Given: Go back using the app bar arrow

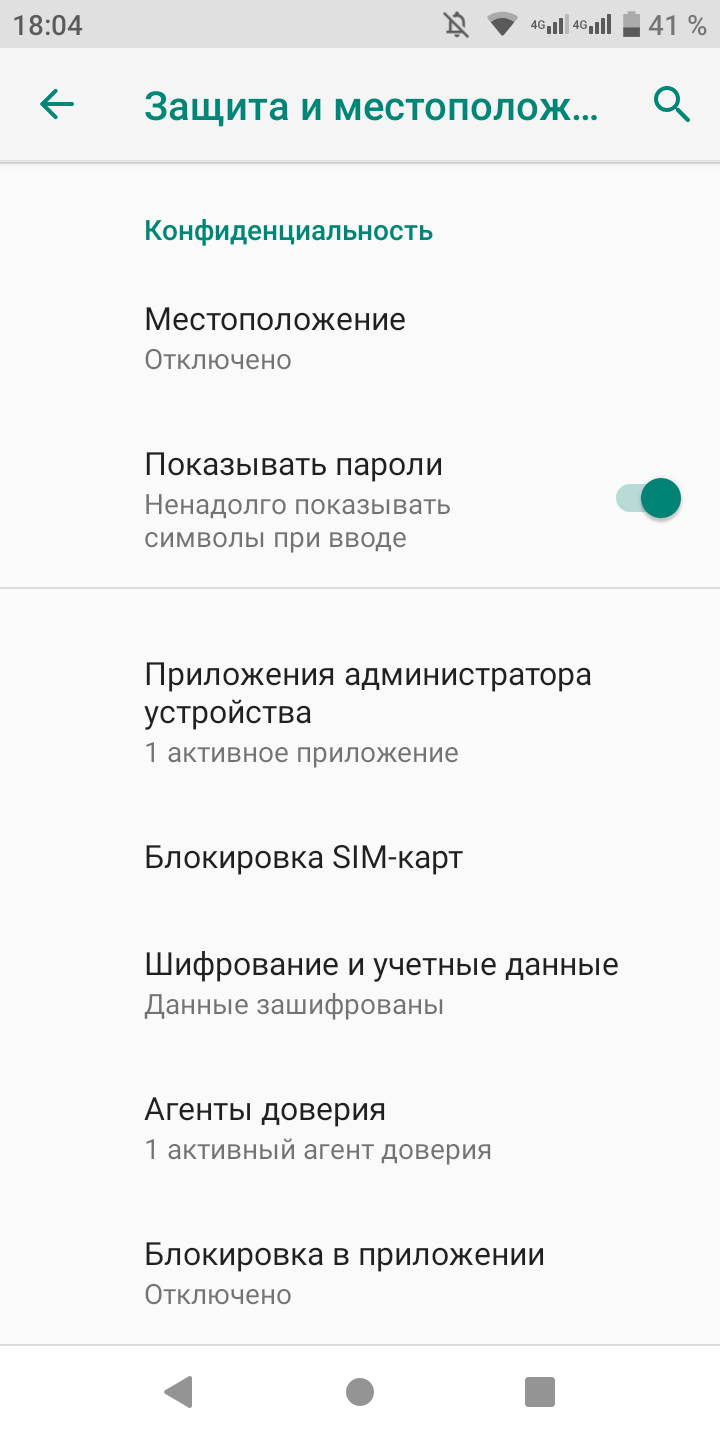Looking at the screenshot, I should click(57, 104).
